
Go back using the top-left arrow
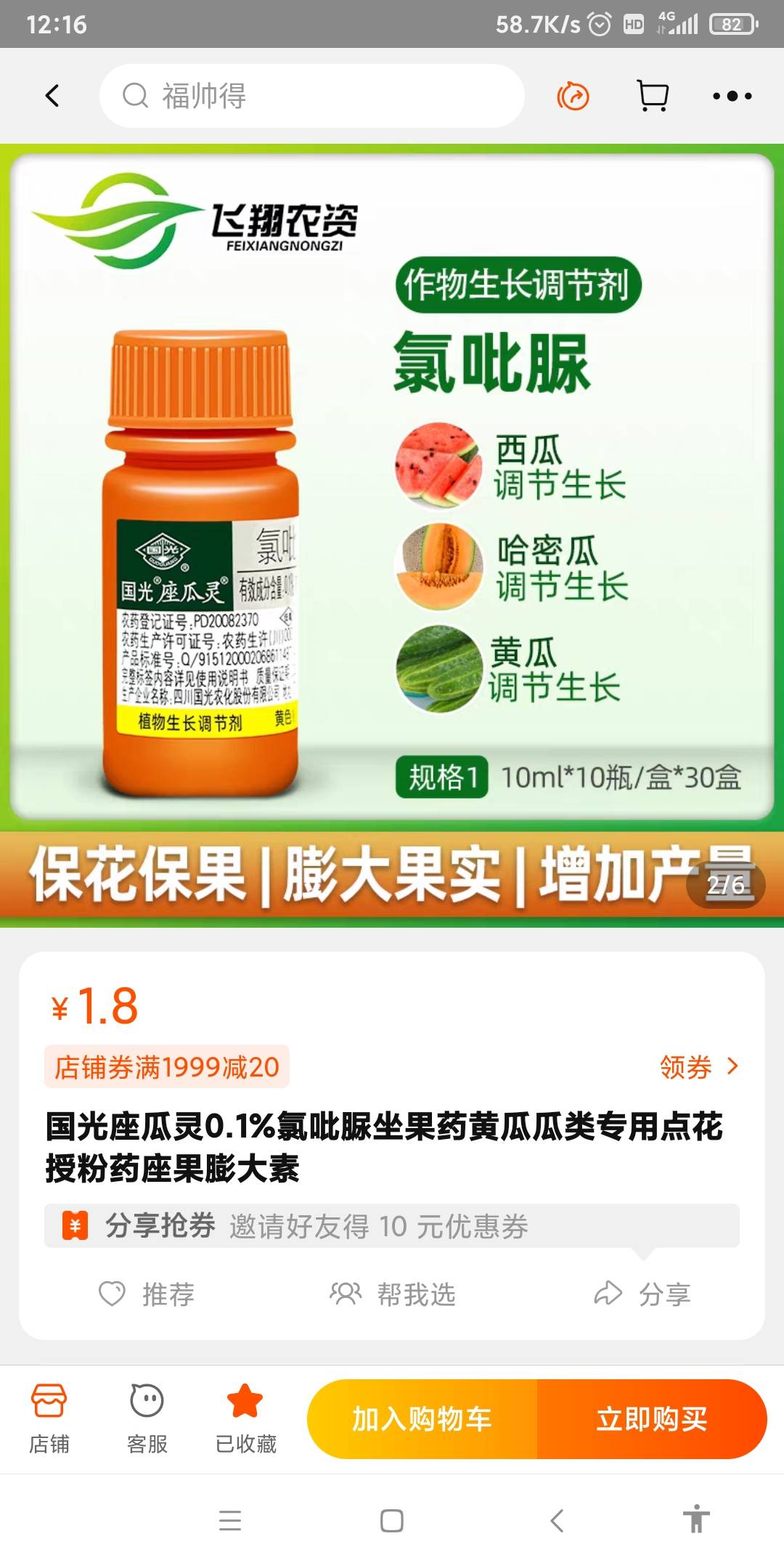click(x=52, y=96)
